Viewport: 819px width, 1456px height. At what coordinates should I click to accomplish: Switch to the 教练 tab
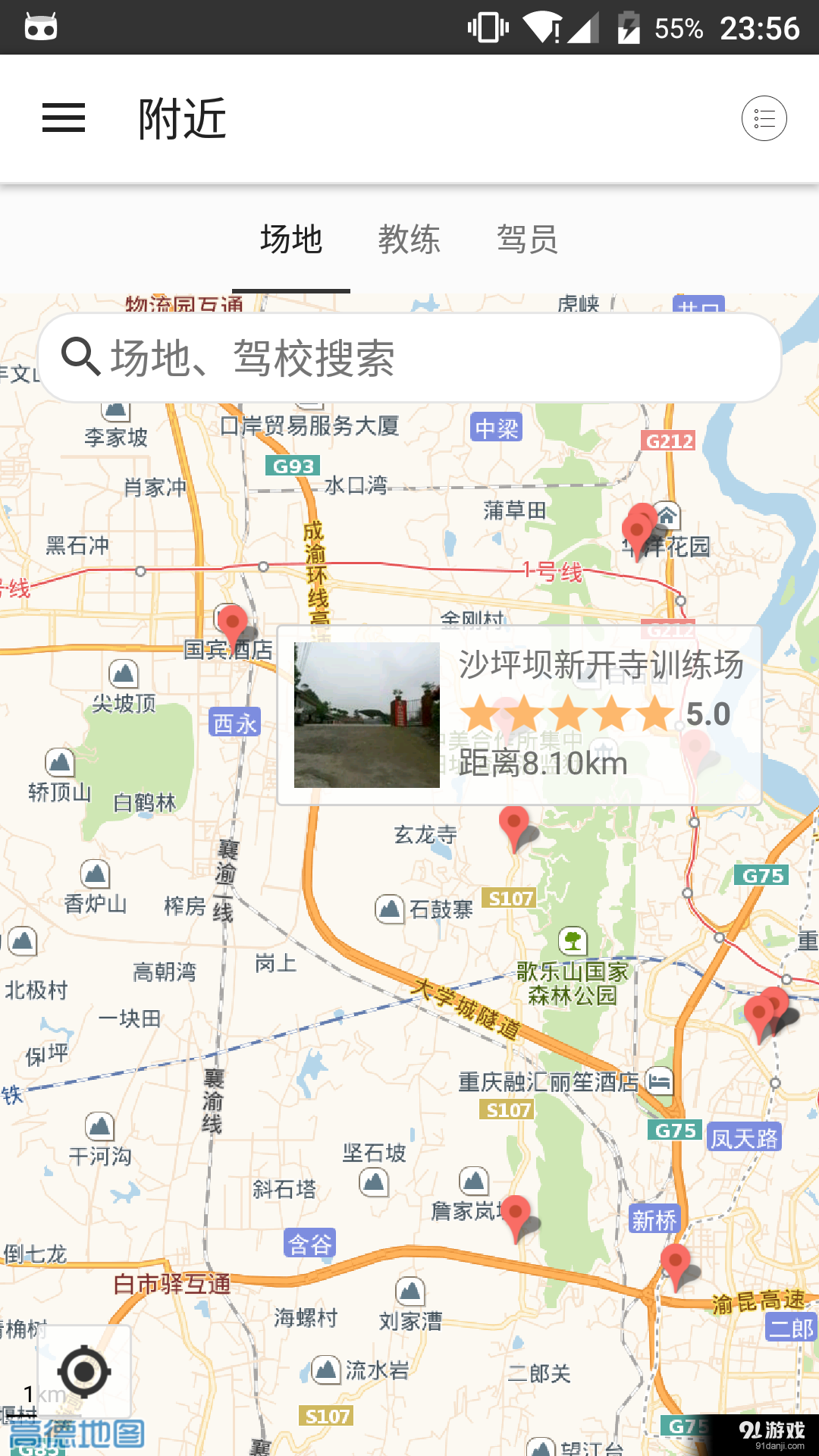coord(409,239)
